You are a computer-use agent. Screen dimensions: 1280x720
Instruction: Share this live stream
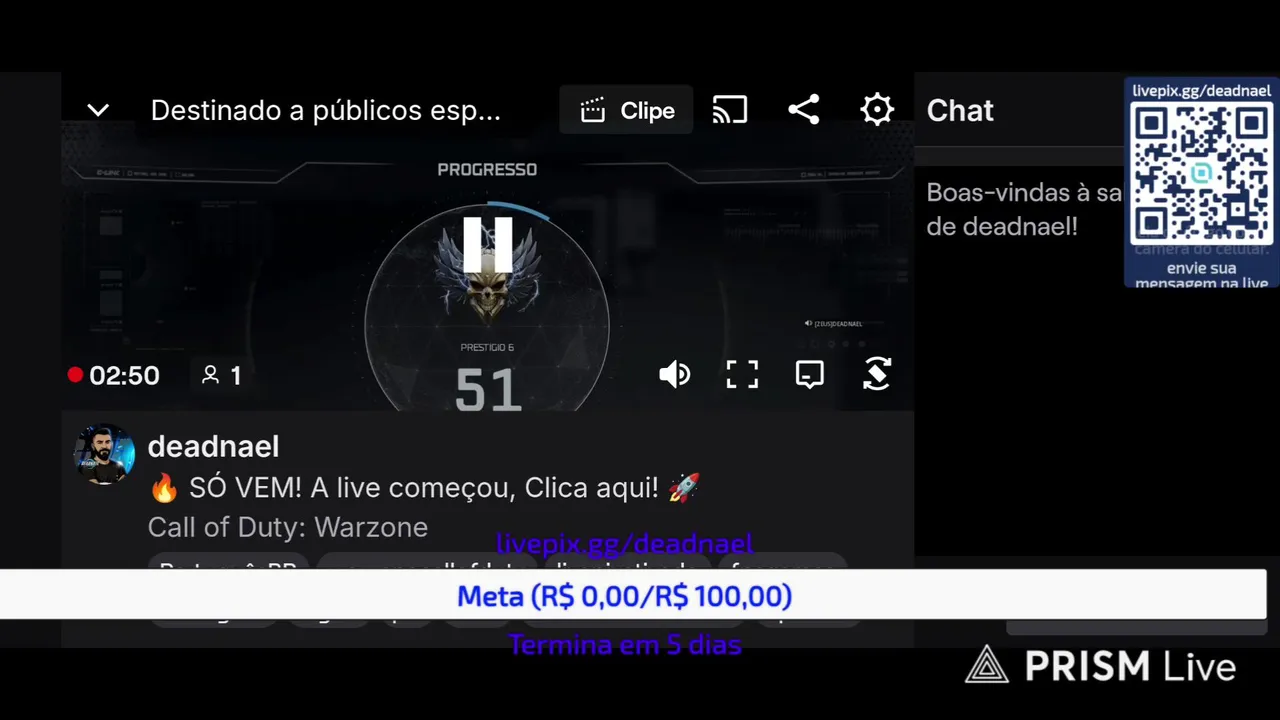pyautogui.click(x=804, y=110)
